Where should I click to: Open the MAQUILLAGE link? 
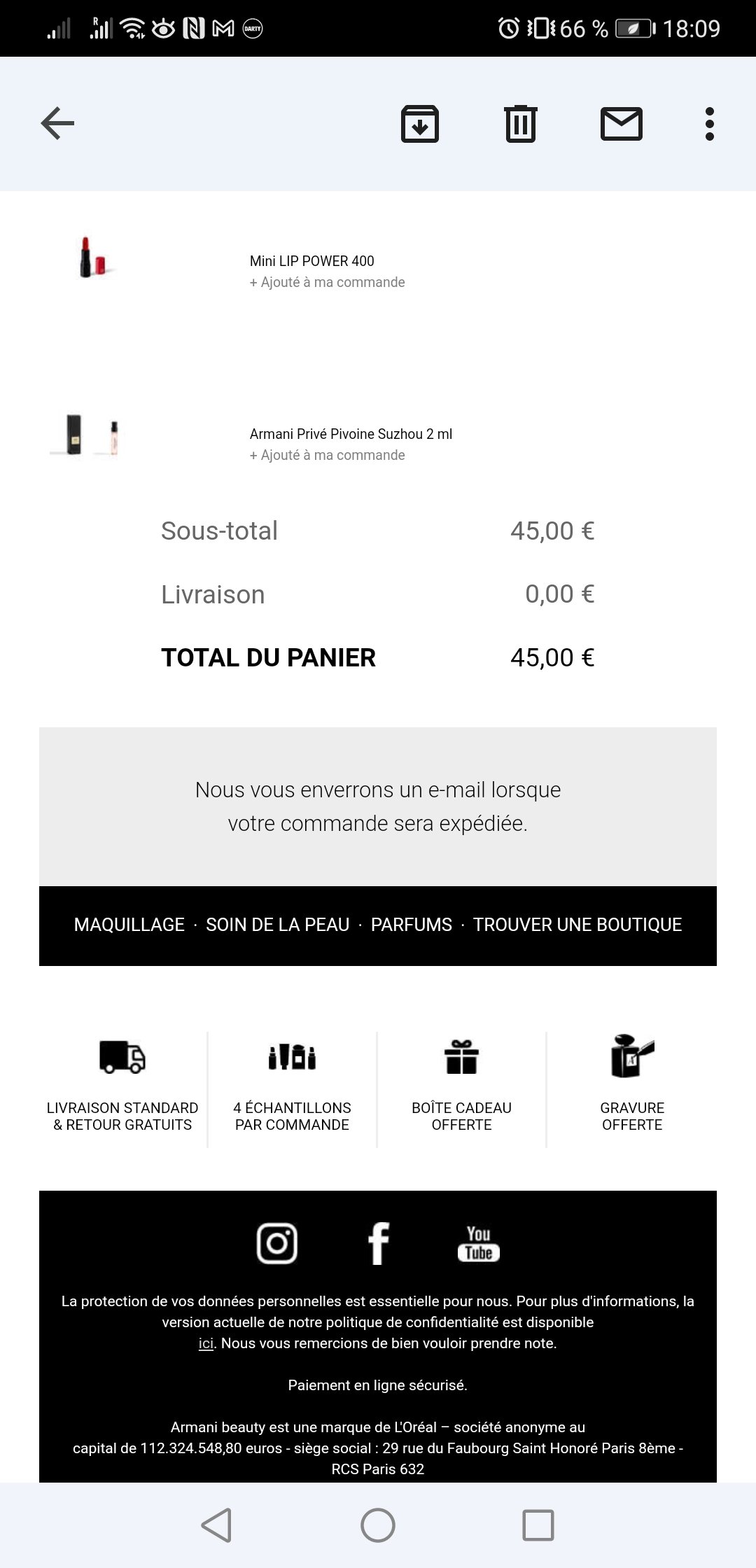pyautogui.click(x=129, y=925)
